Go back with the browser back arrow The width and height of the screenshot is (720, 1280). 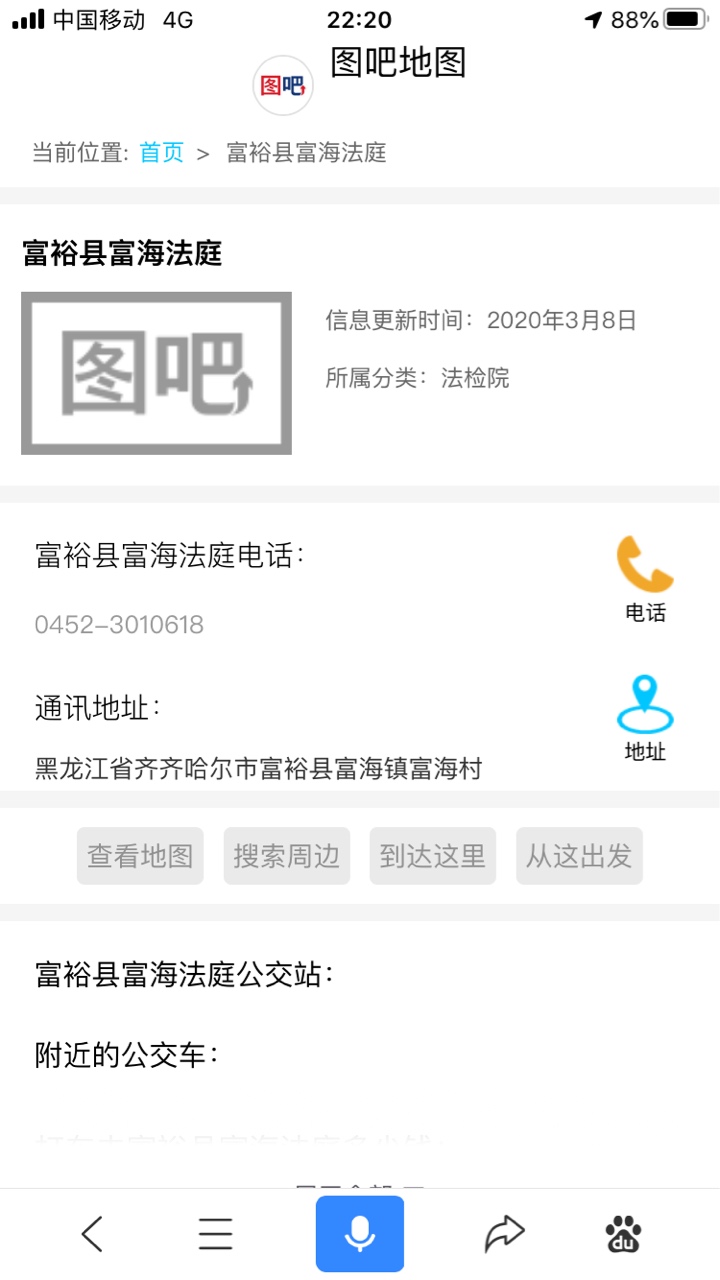pos(92,1234)
